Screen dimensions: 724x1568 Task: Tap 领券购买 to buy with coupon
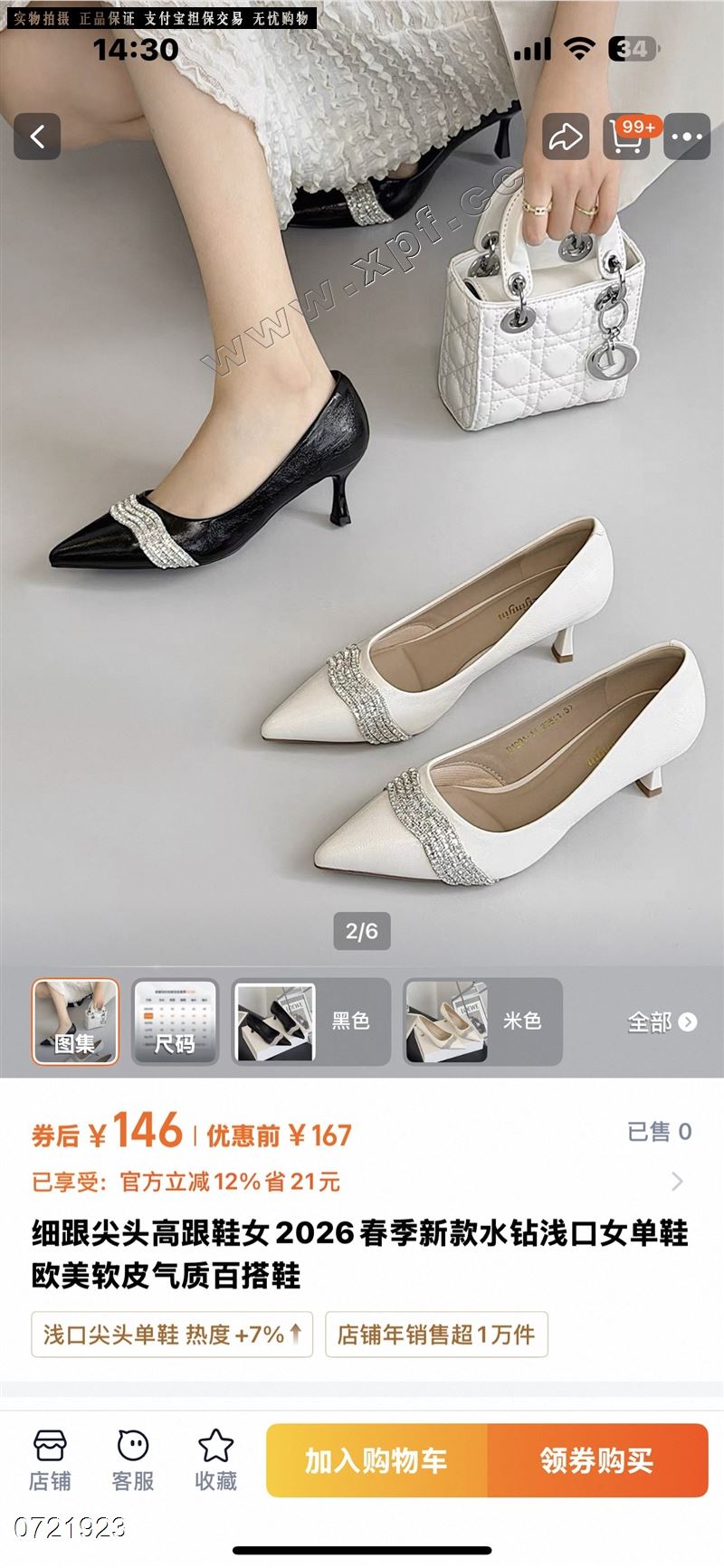pyautogui.click(x=597, y=1460)
